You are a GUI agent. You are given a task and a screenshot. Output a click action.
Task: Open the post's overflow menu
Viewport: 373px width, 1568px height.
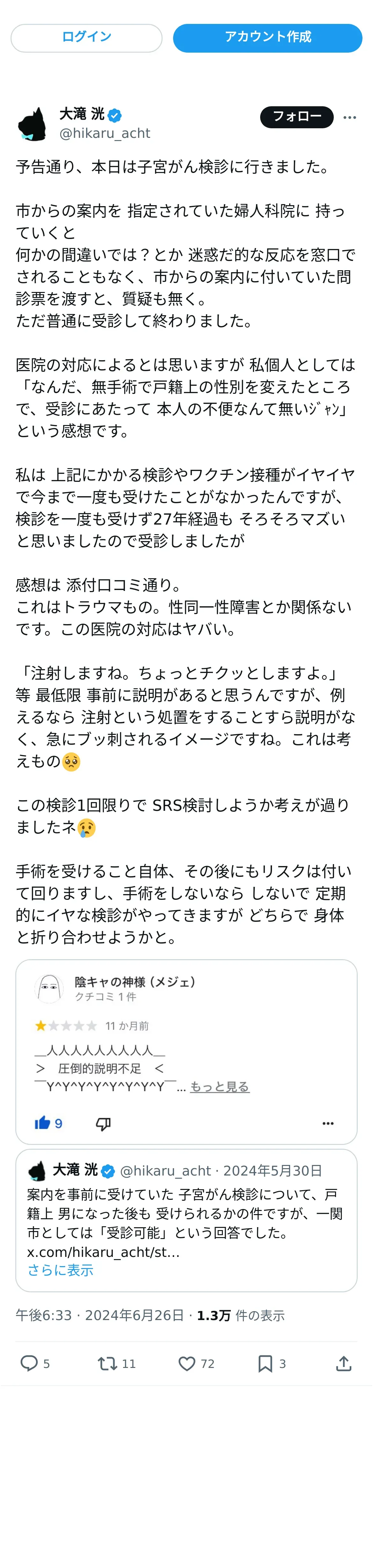[x=349, y=117]
